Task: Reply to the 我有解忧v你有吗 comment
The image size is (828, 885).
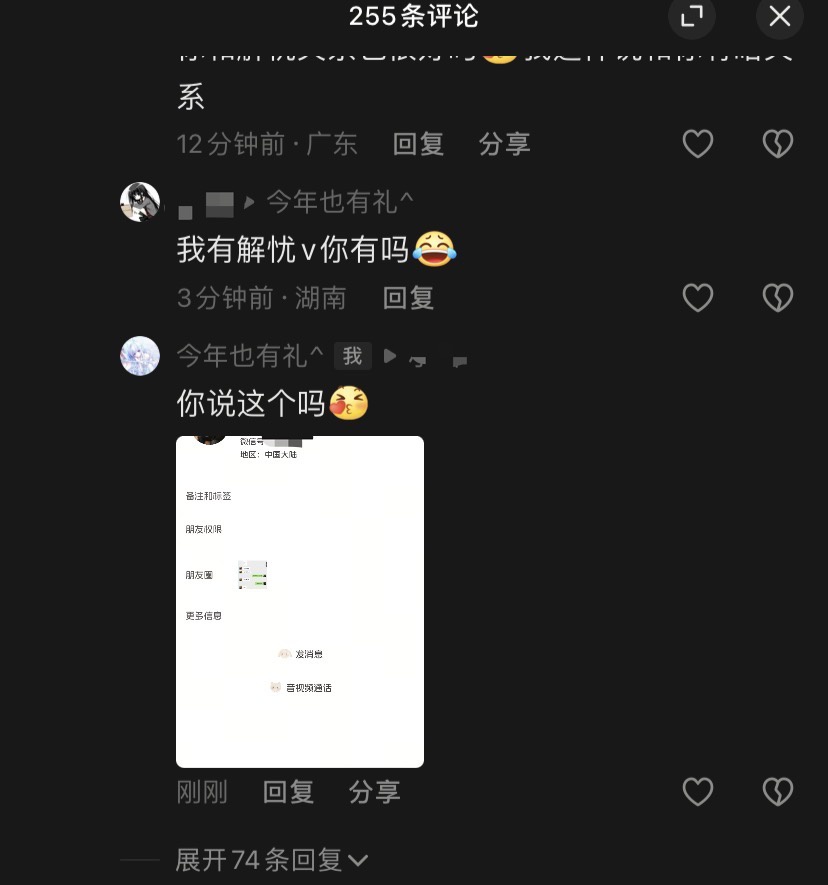Action: [x=408, y=297]
